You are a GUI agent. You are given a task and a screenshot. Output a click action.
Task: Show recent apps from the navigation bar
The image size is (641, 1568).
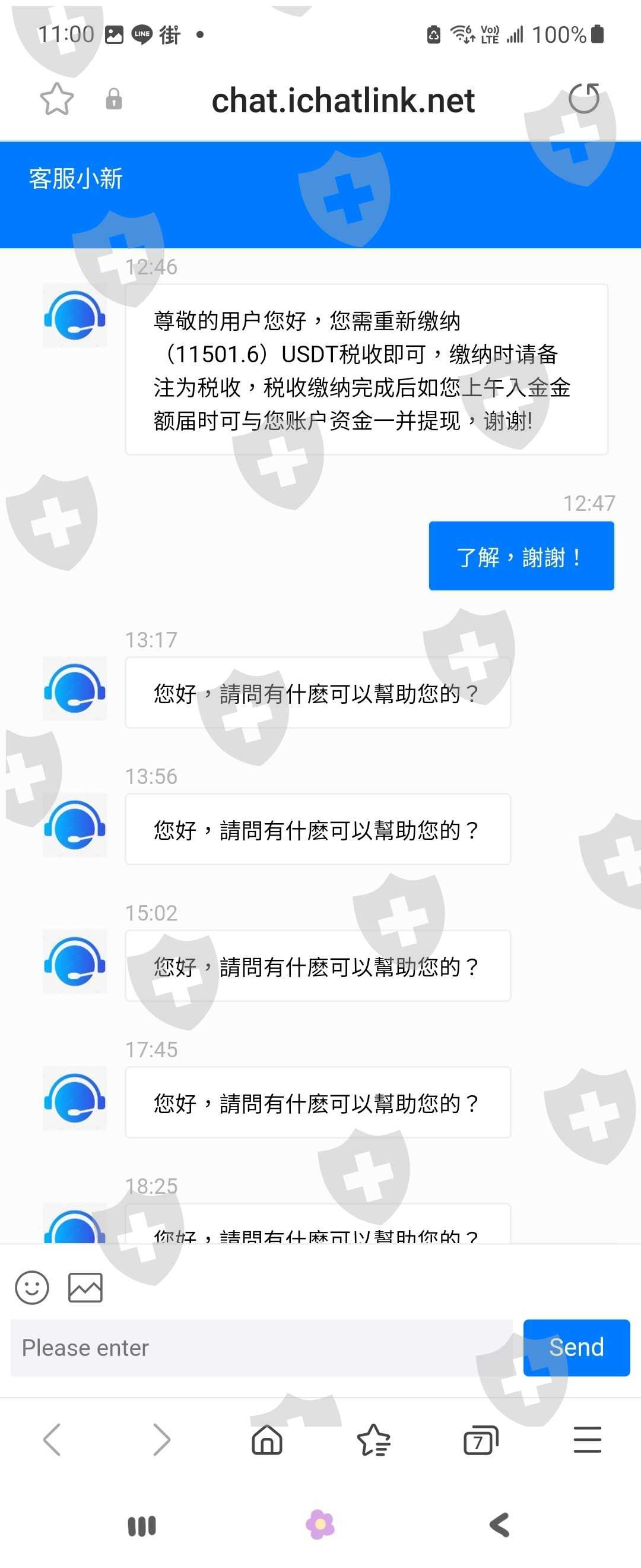[x=142, y=1526]
